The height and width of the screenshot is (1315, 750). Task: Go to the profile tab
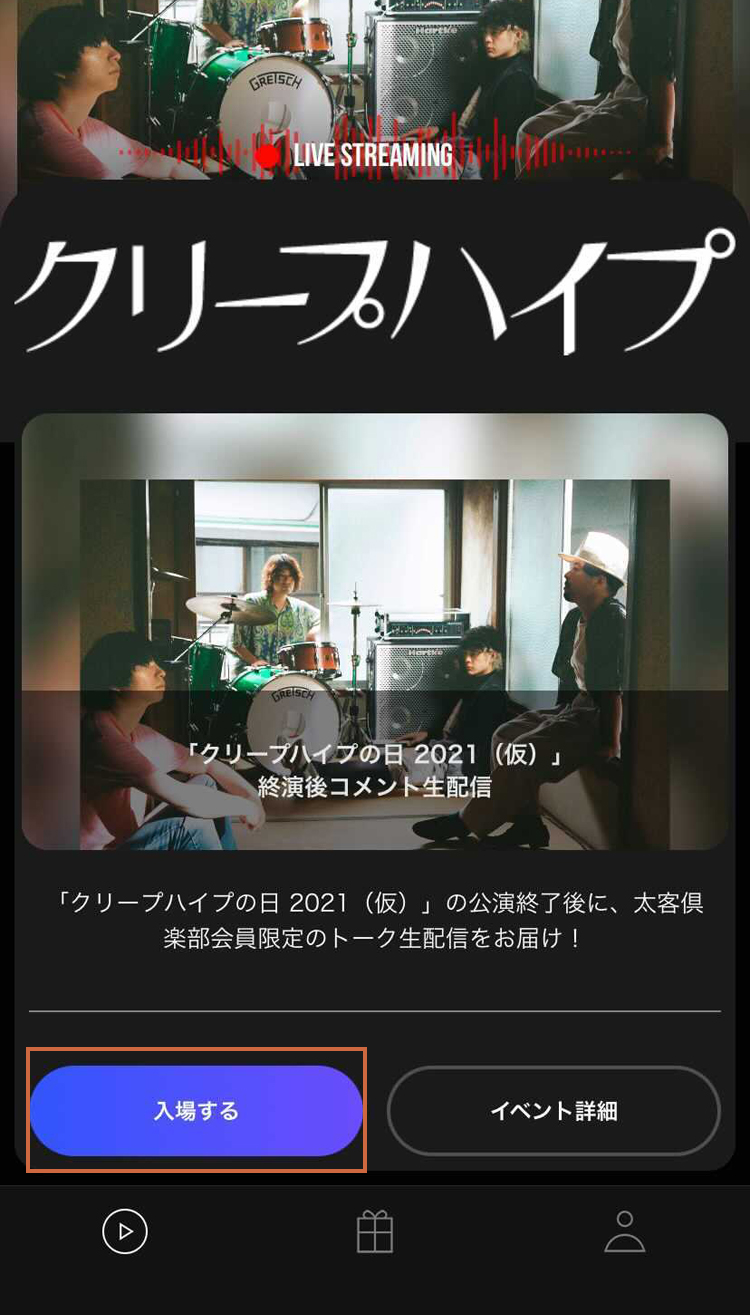click(x=625, y=1232)
